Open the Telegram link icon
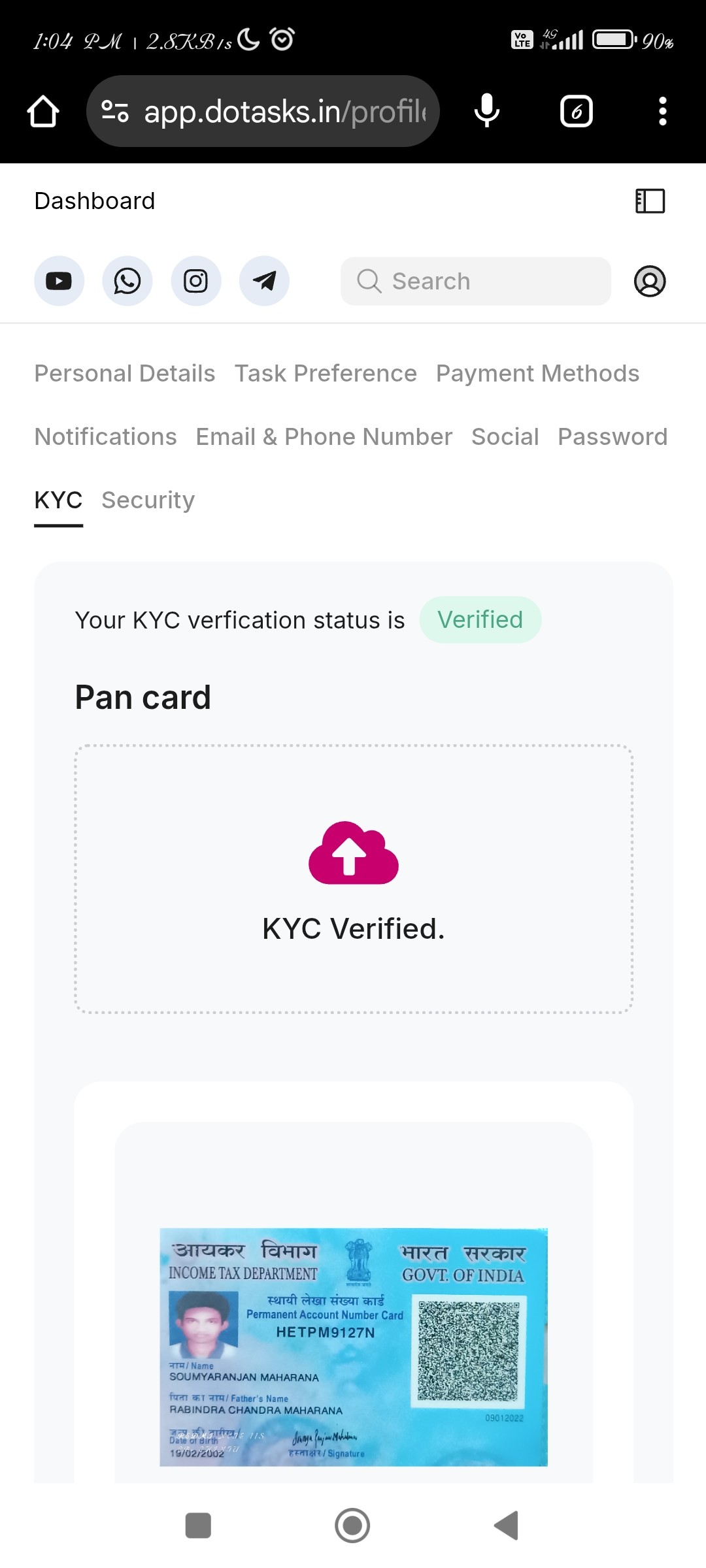This screenshot has height=1568, width=706. [264, 281]
